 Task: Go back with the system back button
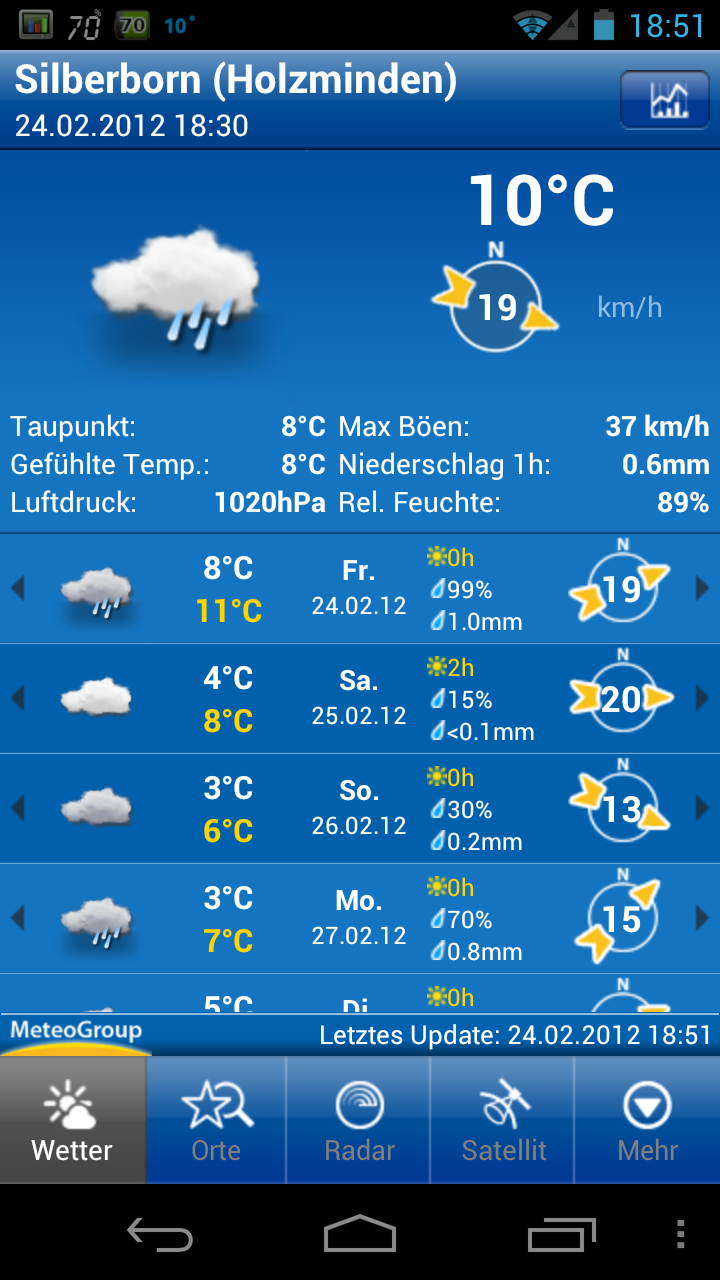click(x=160, y=1236)
